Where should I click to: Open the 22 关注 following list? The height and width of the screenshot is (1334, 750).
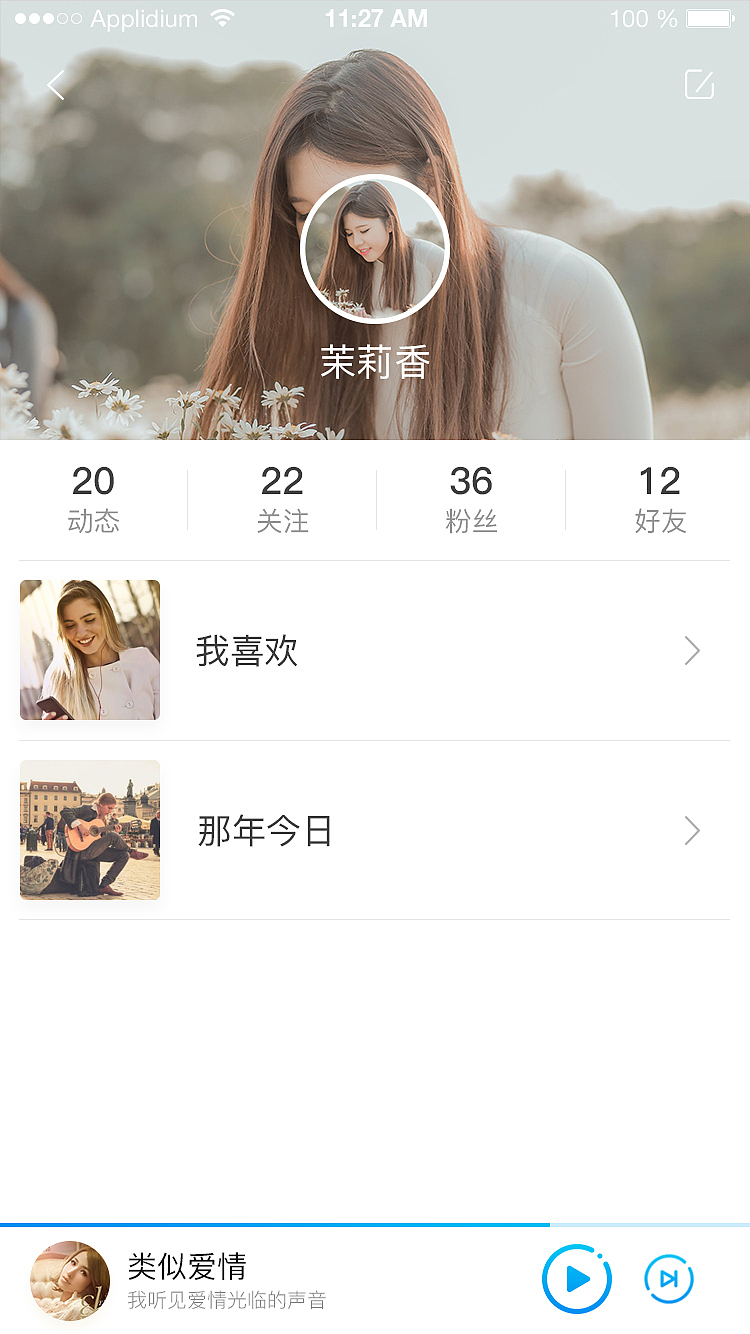click(282, 499)
